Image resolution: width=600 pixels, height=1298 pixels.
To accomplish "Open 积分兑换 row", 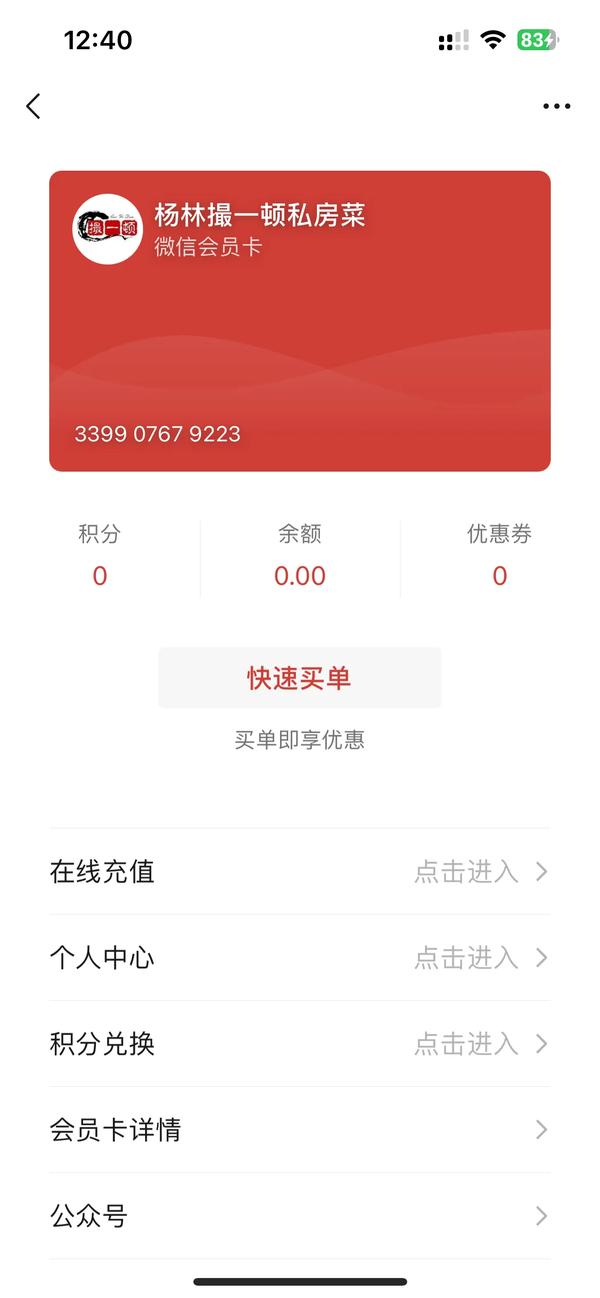I will point(300,1044).
